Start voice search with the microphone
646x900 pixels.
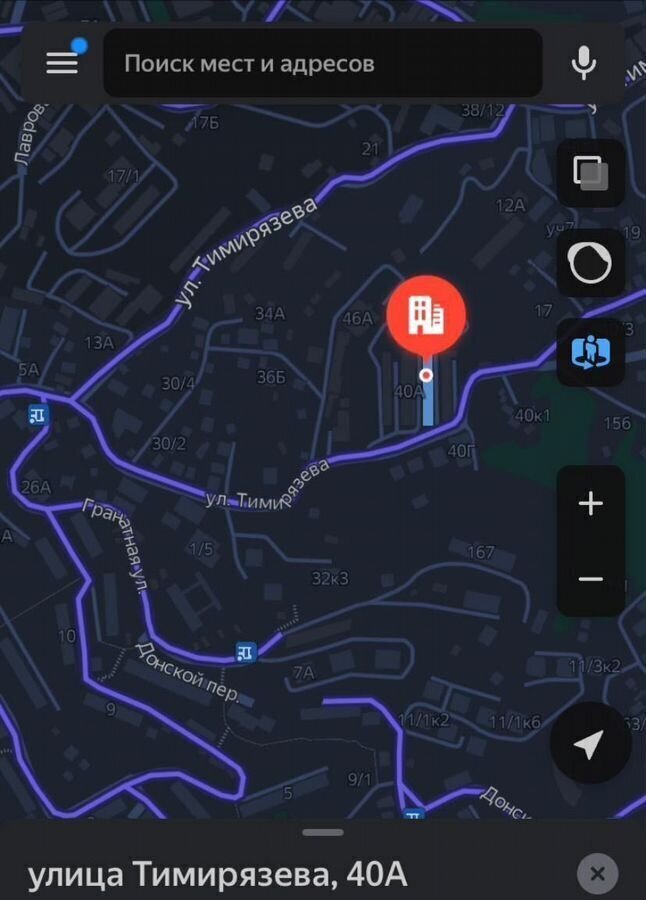tap(584, 63)
